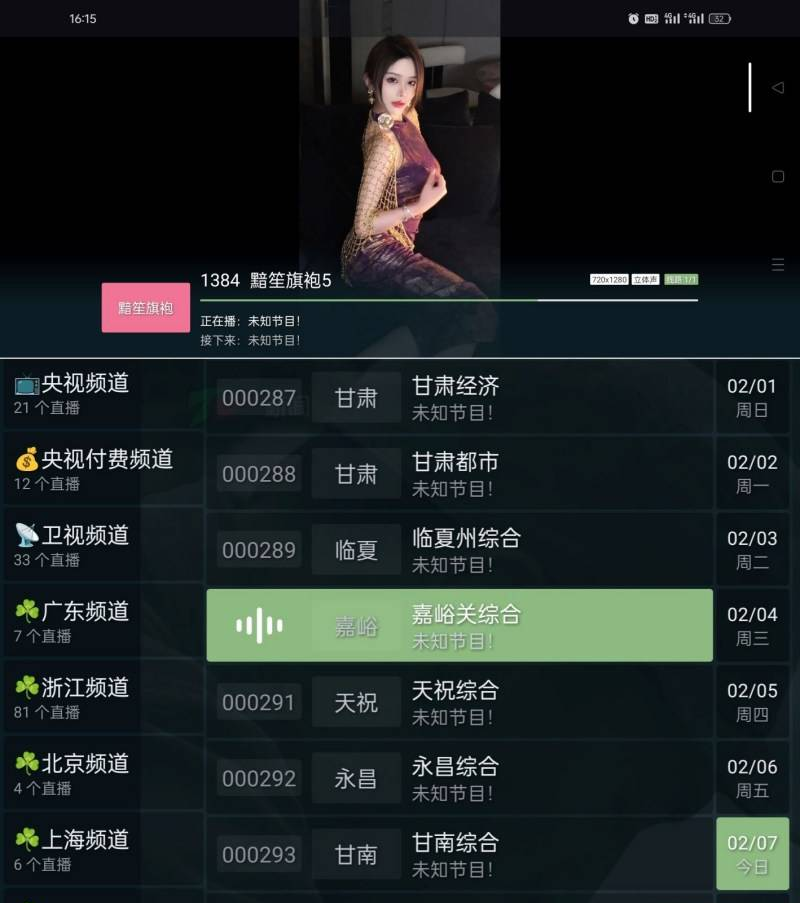Open the 广东频道 category
This screenshot has width=800, height=903.
(x=103, y=623)
